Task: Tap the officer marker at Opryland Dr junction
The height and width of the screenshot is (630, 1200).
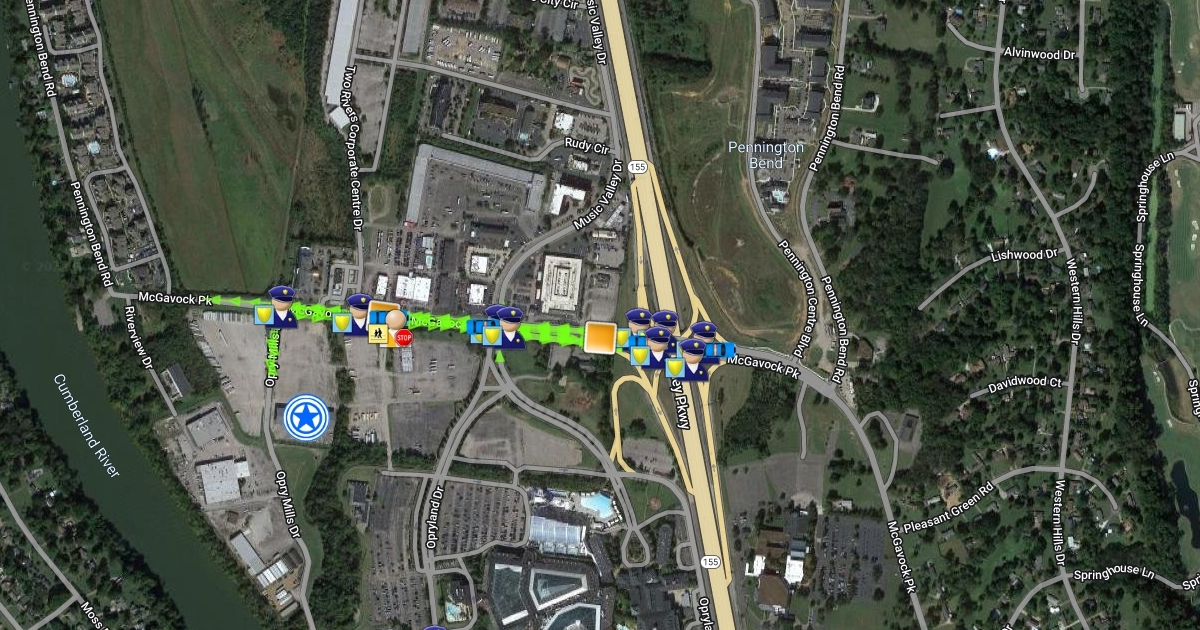Action: pyautogui.click(x=509, y=327)
